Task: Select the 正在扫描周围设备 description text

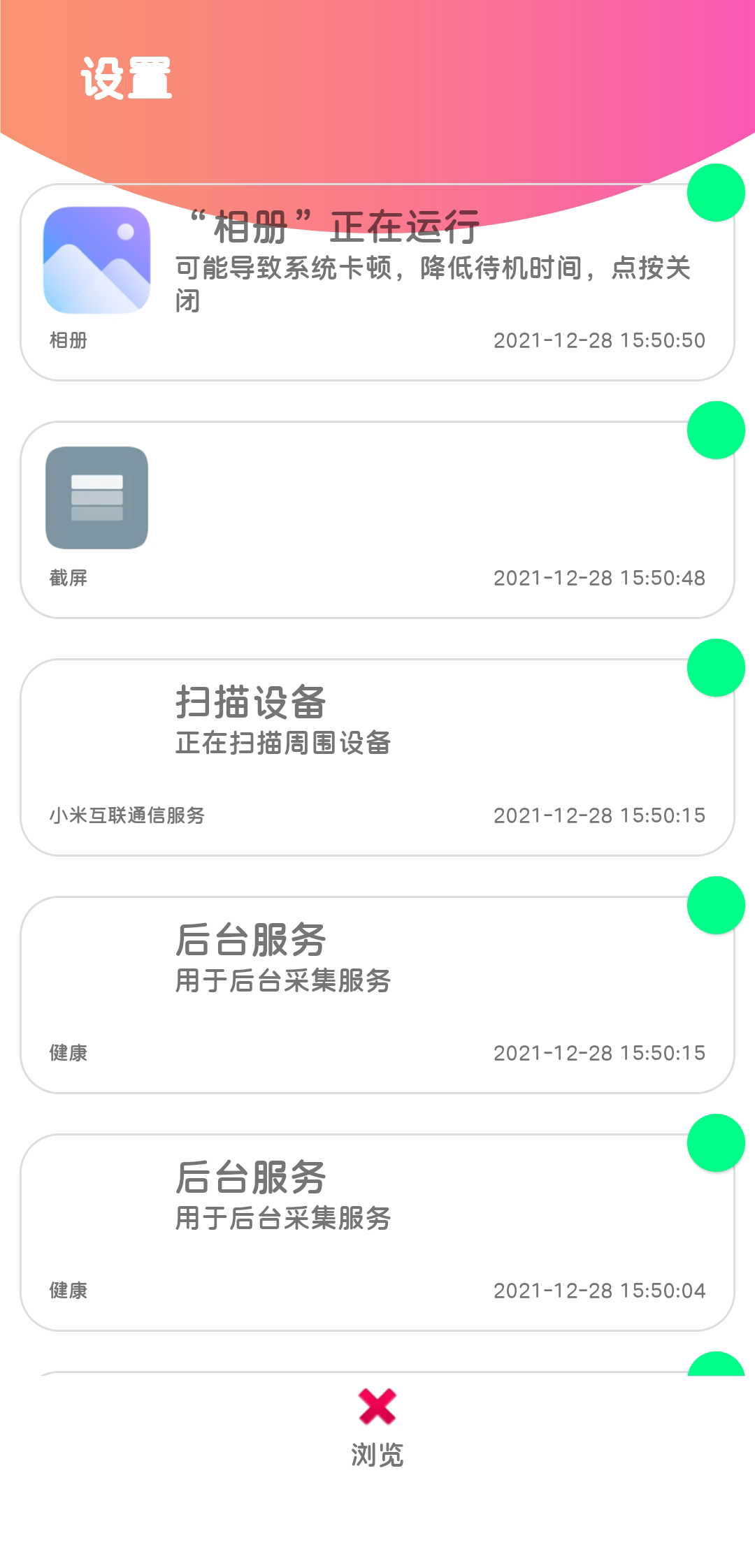Action: [x=283, y=743]
